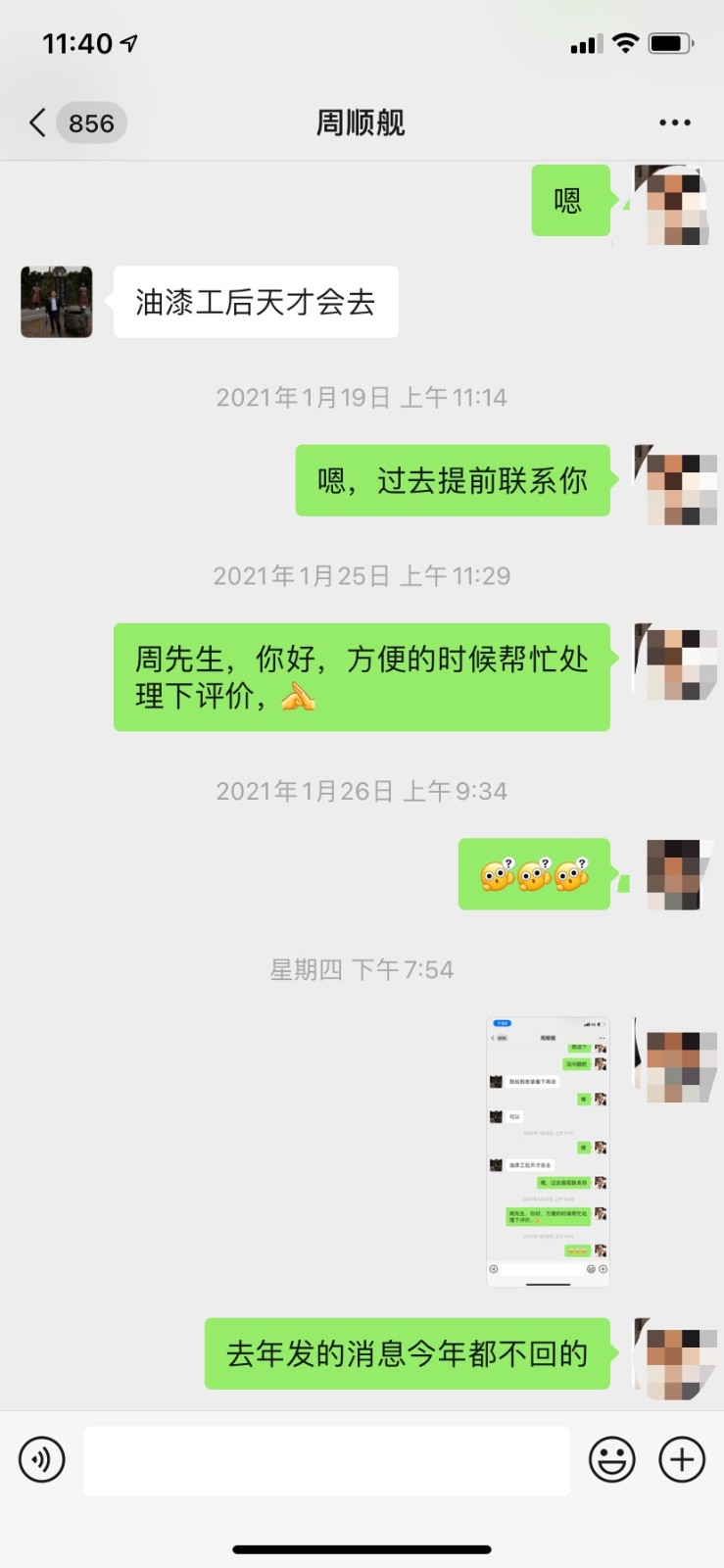Focus the message text field
724x1568 pixels.
tap(326, 1460)
